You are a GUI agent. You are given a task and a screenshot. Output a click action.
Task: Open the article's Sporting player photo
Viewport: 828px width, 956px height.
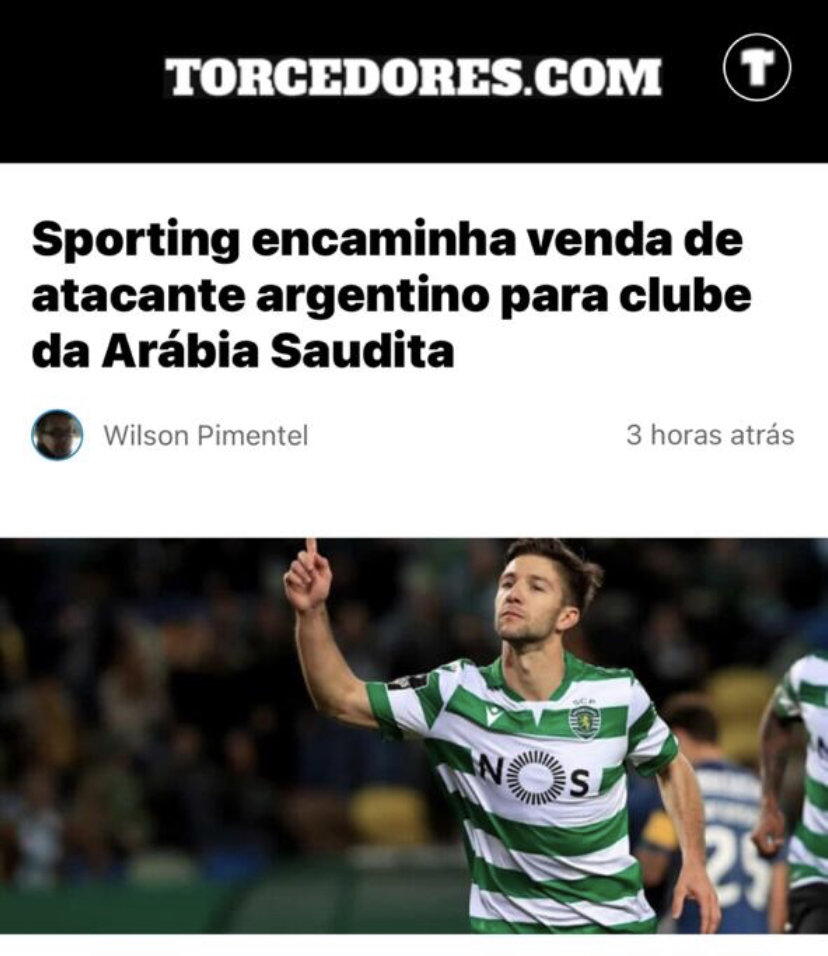pos(414,735)
